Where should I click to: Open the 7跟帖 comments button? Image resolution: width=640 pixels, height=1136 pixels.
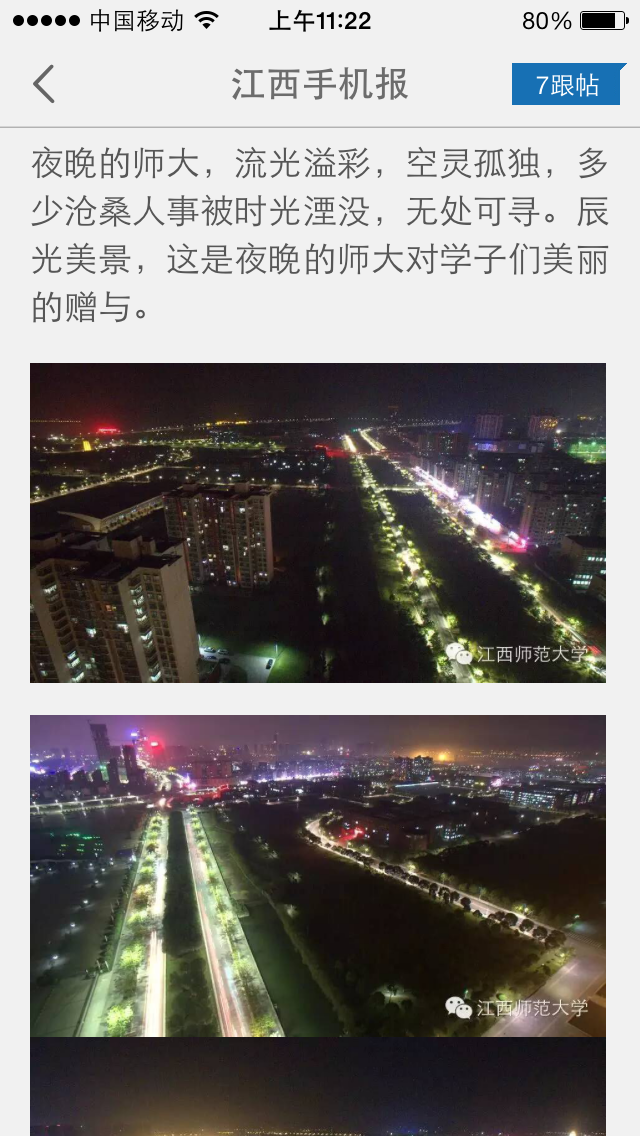point(567,85)
